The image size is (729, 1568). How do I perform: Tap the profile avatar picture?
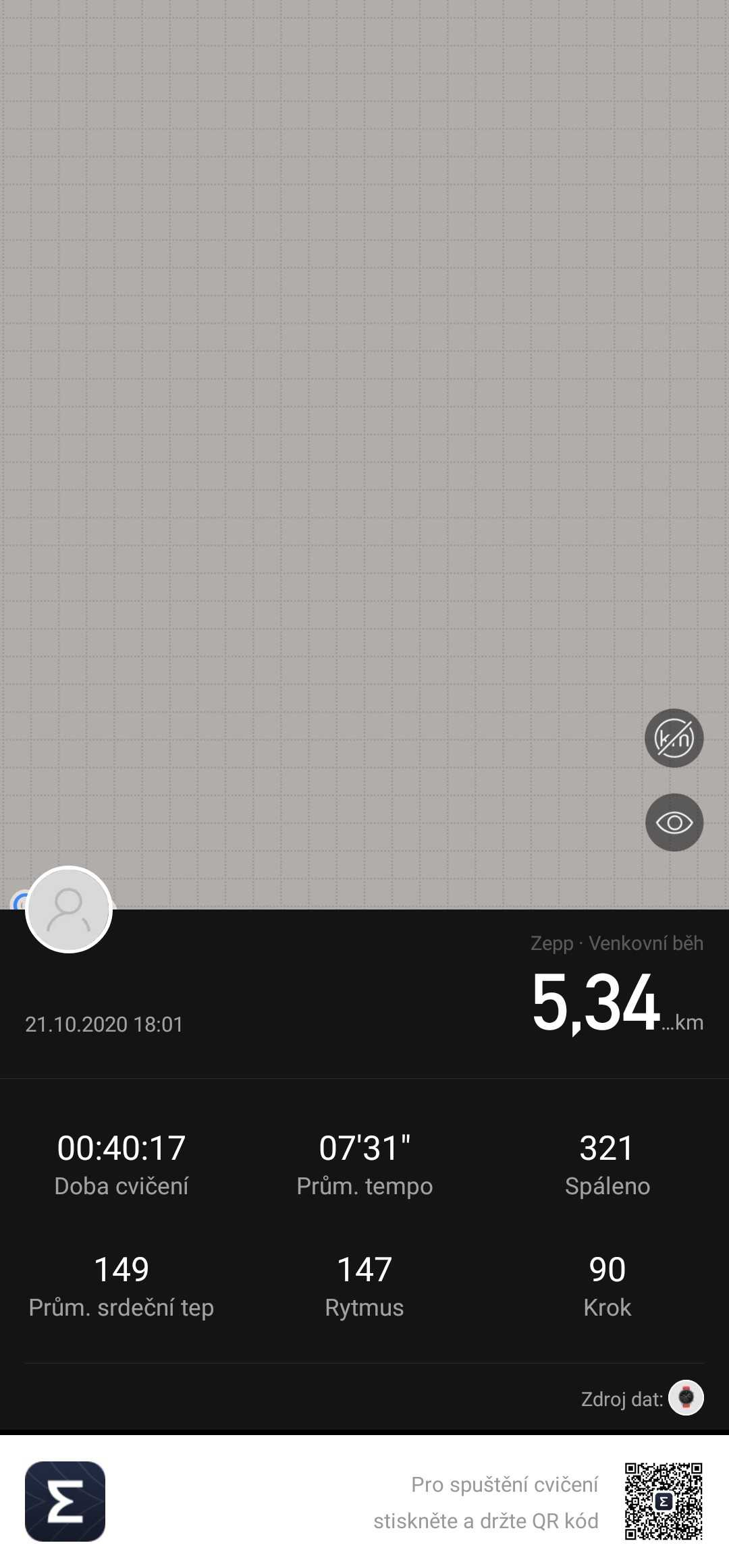[x=69, y=909]
